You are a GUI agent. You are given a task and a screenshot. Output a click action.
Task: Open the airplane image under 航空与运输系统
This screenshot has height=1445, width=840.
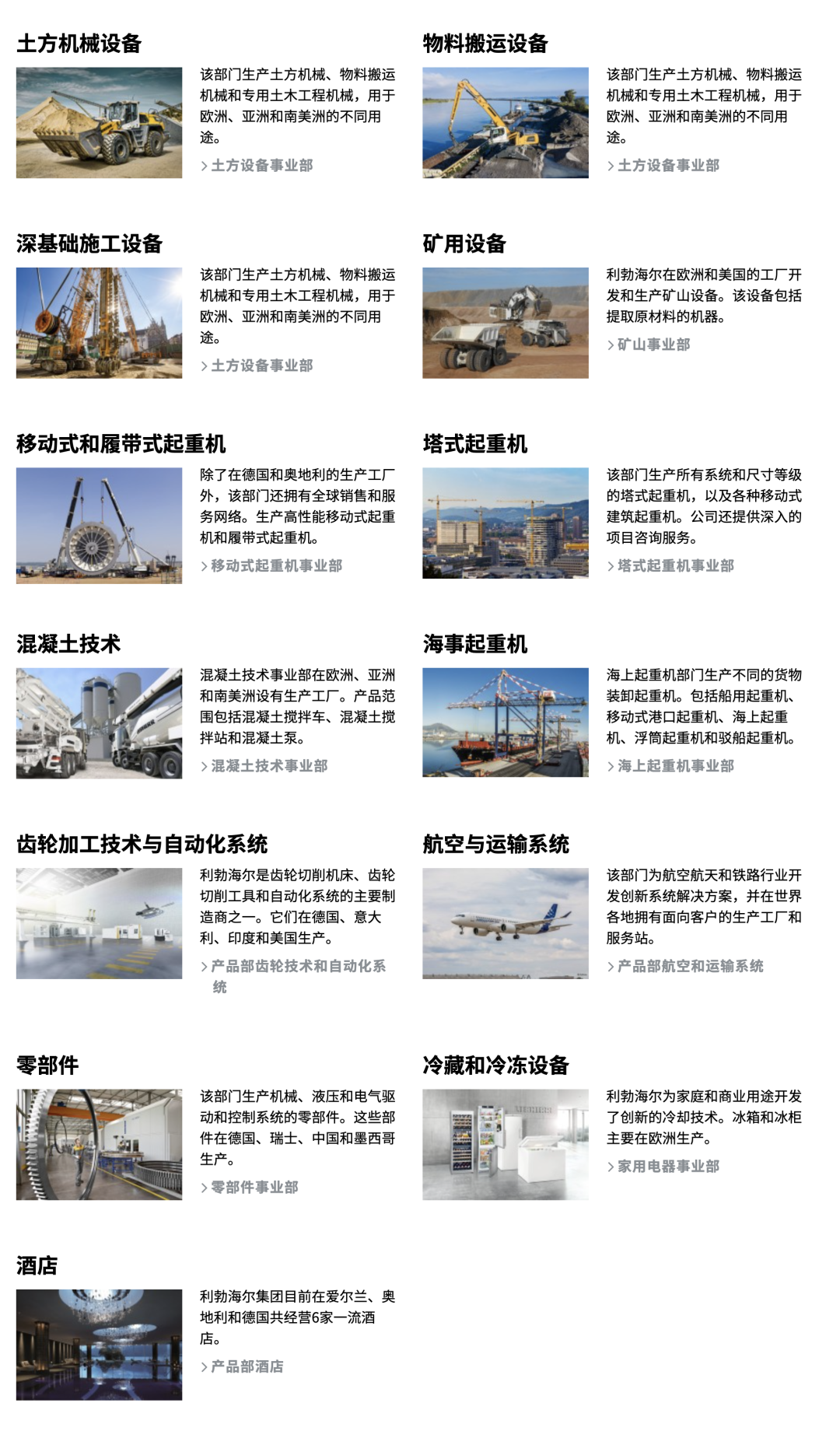tap(506, 923)
